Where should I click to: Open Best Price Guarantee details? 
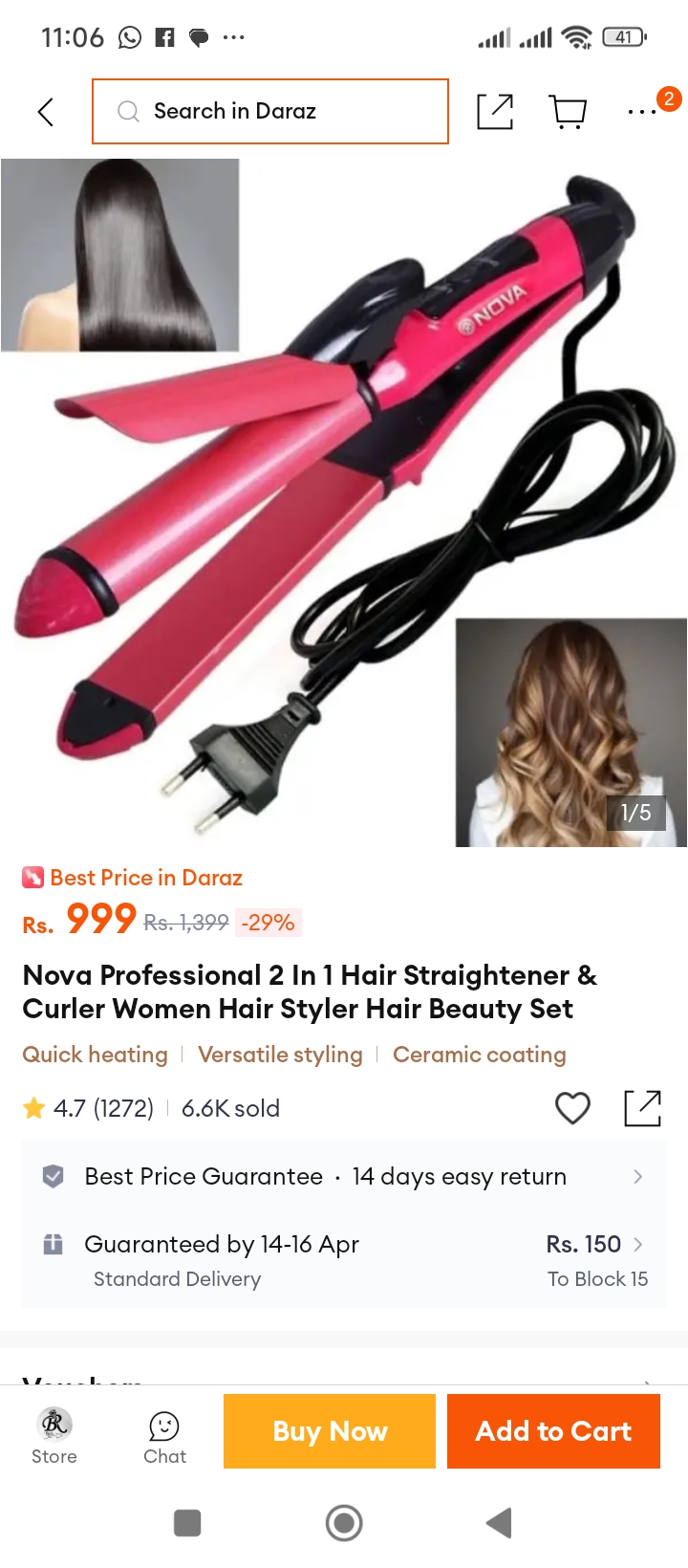point(344,1176)
